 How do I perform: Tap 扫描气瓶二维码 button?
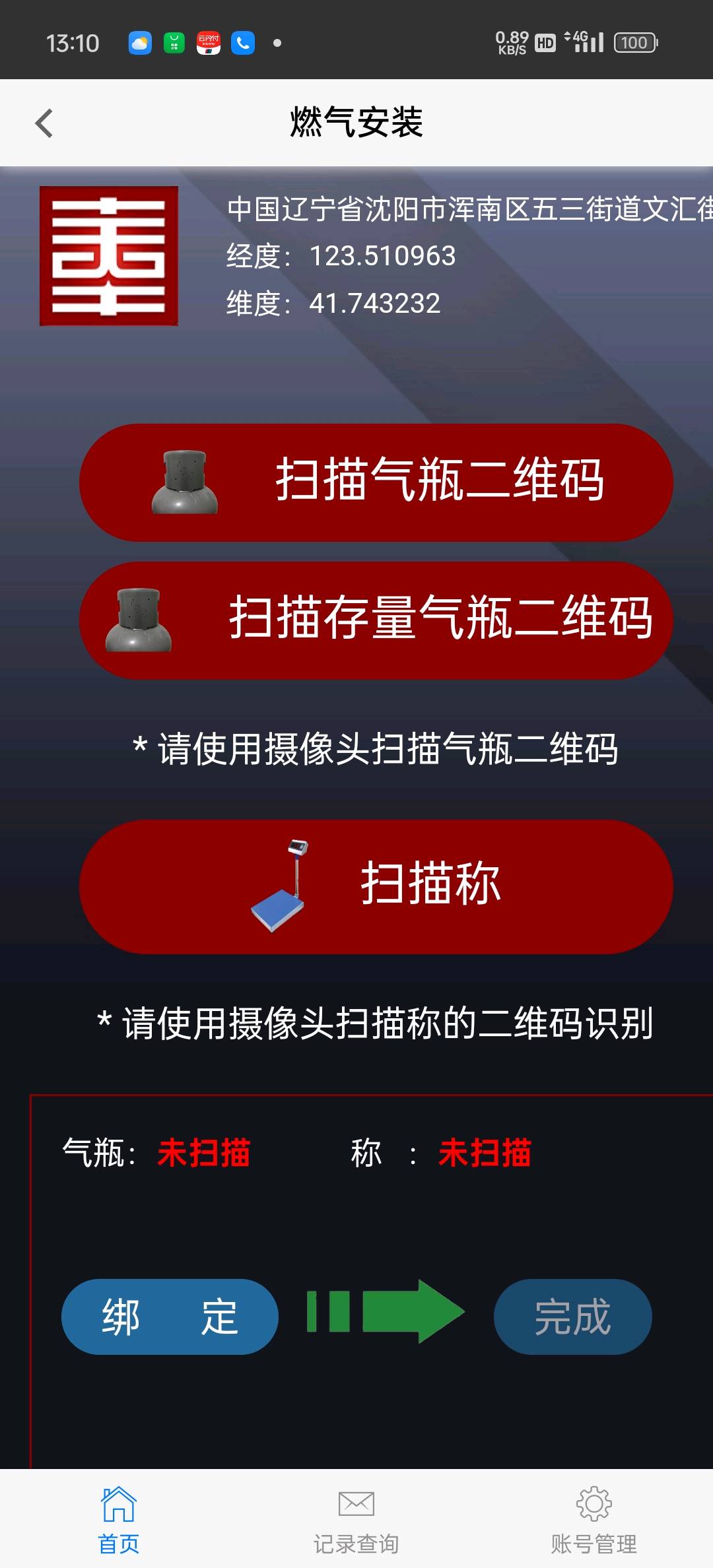tap(376, 482)
